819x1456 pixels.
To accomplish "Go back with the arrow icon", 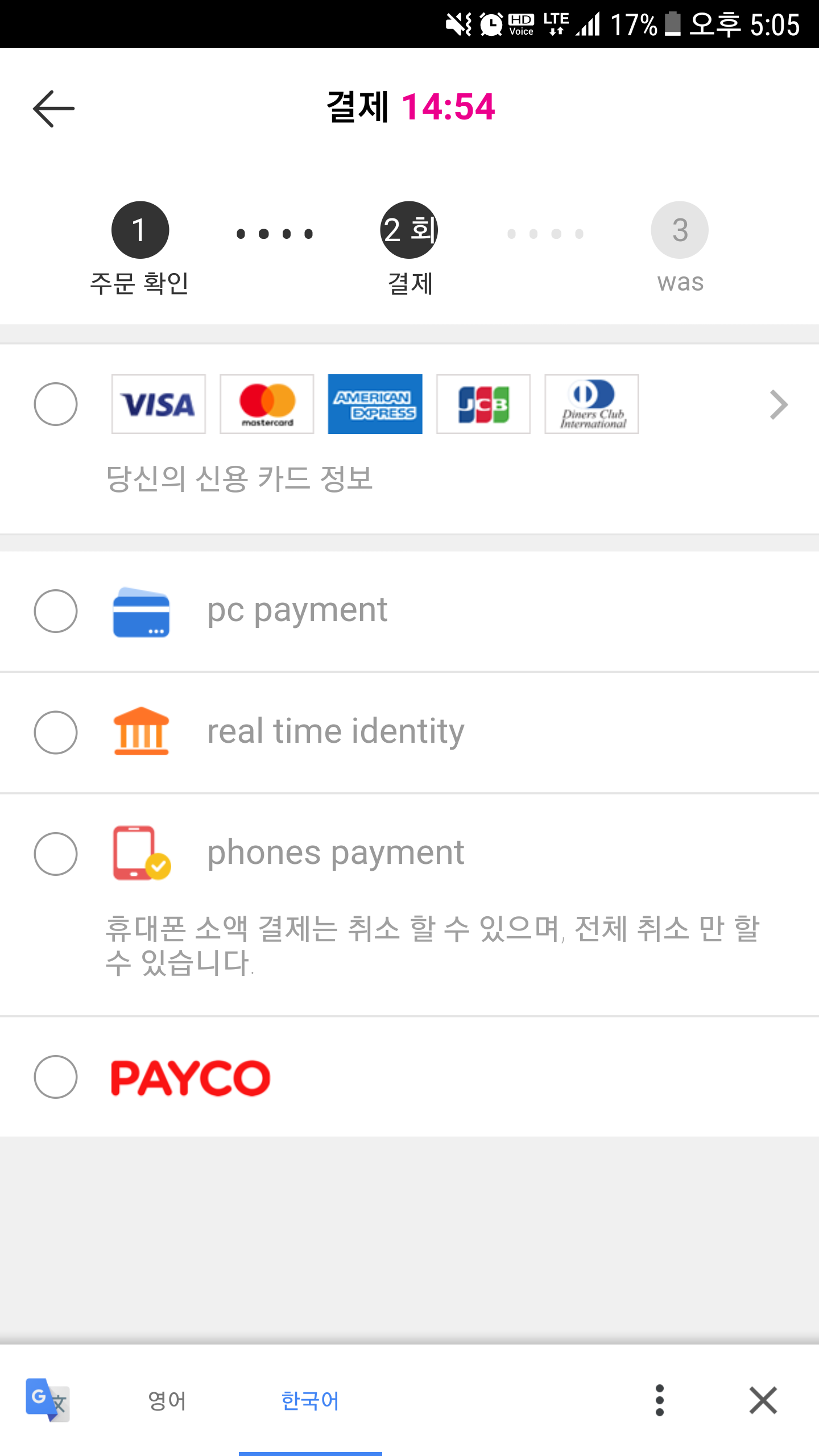I will 53,109.
